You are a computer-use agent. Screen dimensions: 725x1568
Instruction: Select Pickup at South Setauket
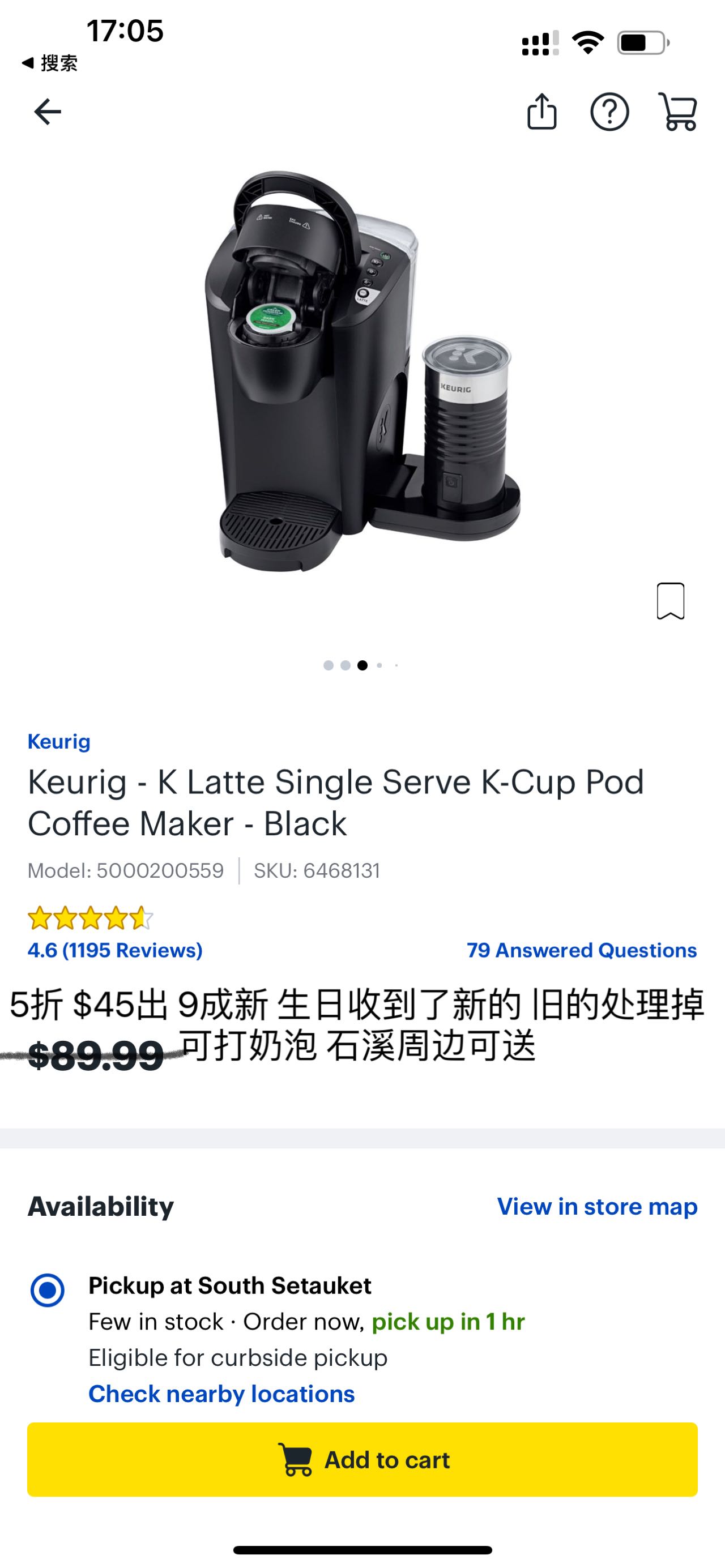pyautogui.click(x=48, y=1290)
